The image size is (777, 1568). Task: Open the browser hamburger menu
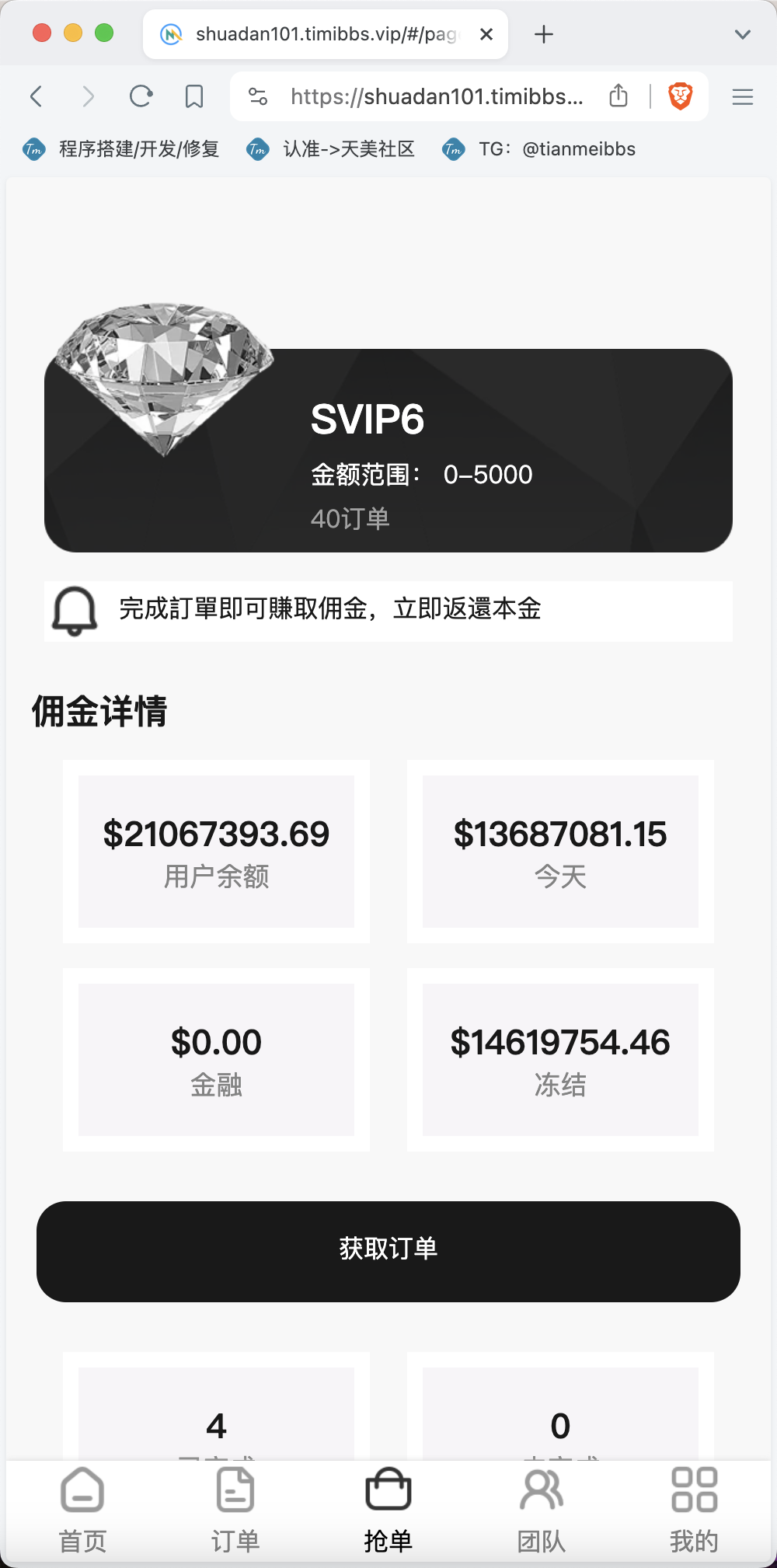pyautogui.click(x=743, y=96)
